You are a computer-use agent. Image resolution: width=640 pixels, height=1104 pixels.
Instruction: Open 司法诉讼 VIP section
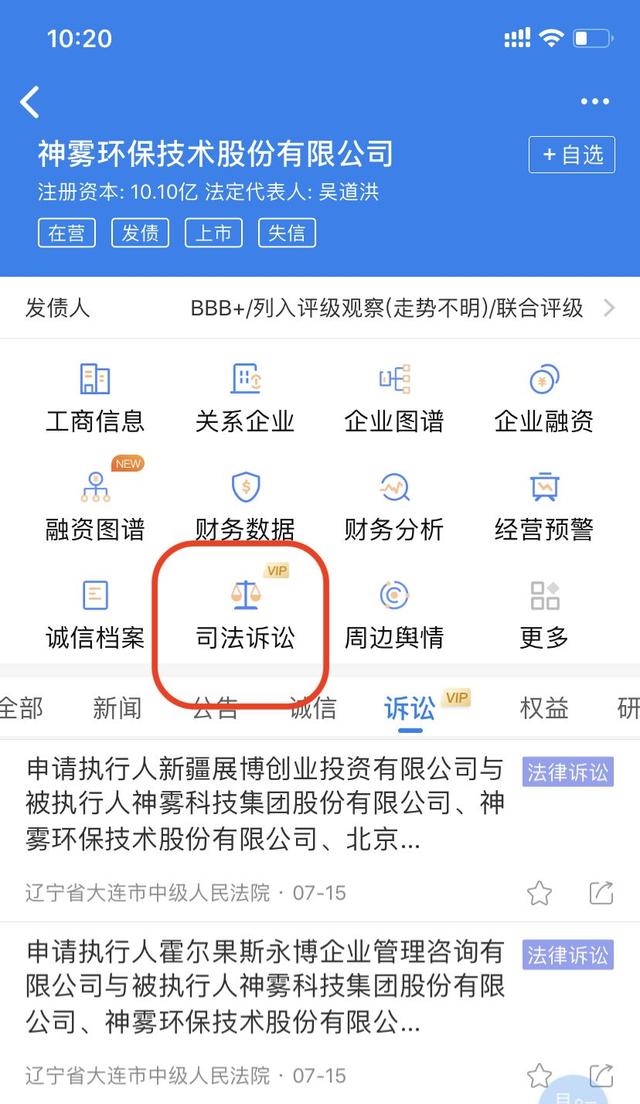pyautogui.click(x=245, y=614)
